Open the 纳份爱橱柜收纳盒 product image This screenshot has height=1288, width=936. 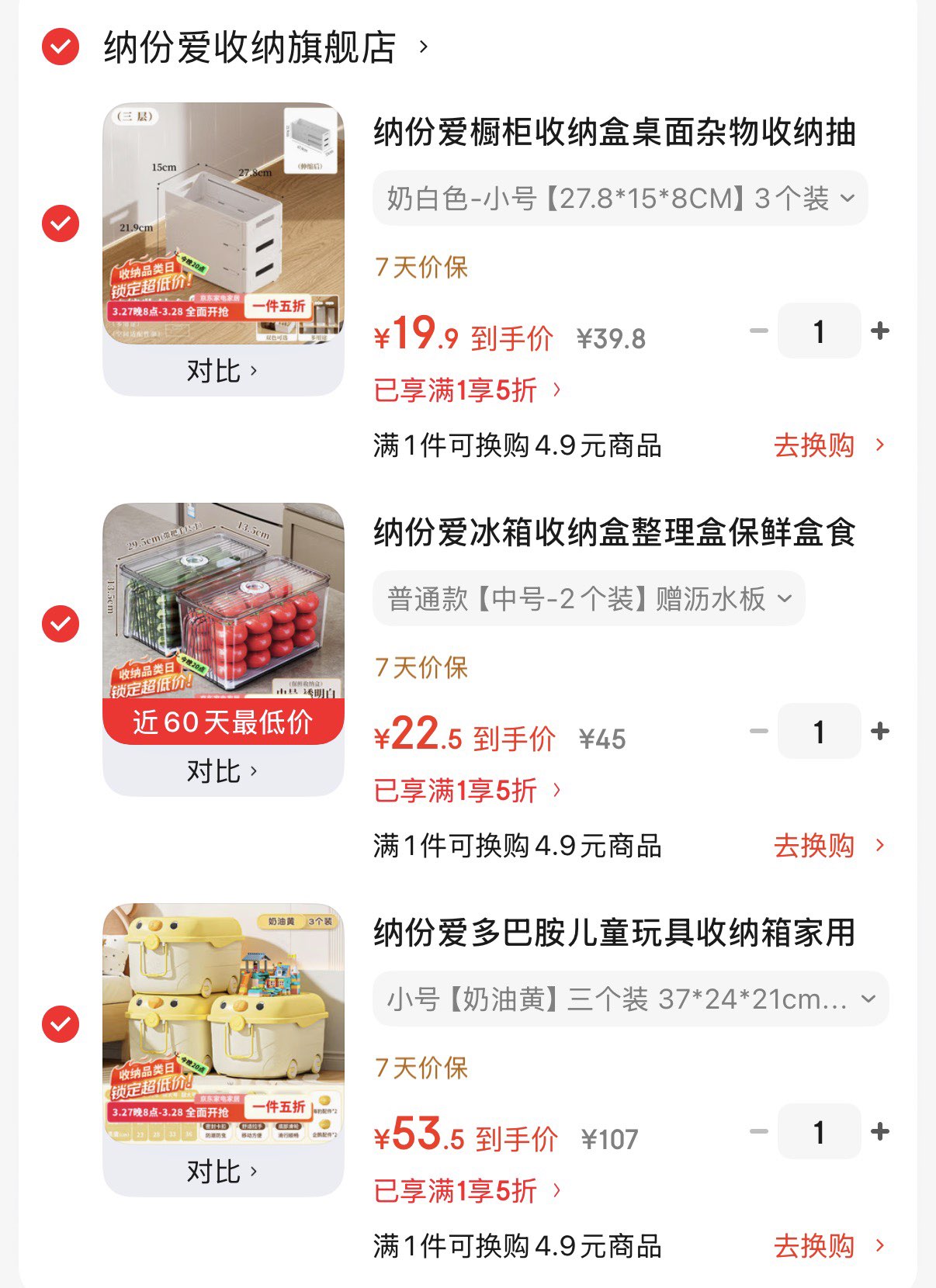[x=224, y=223]
